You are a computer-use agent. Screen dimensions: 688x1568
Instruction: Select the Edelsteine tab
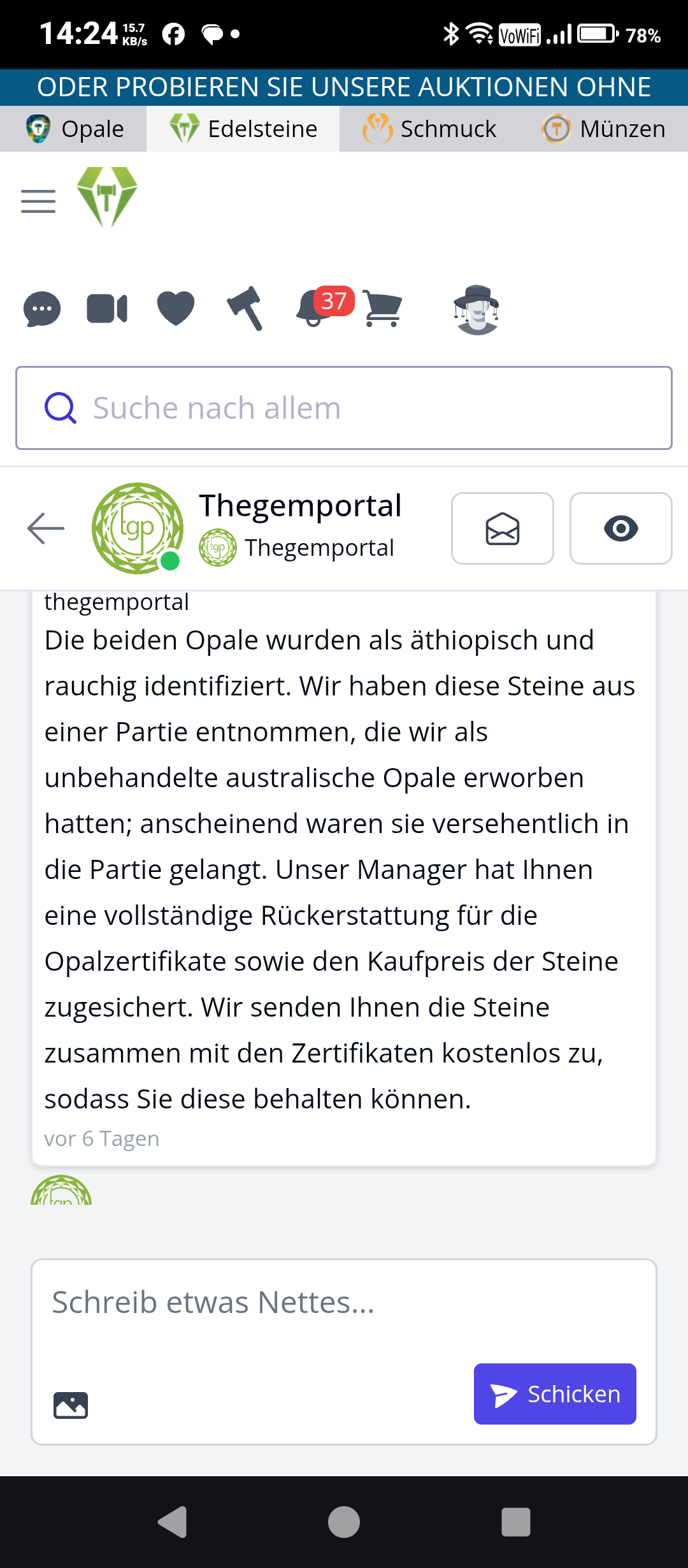click(x=243, y=129)
